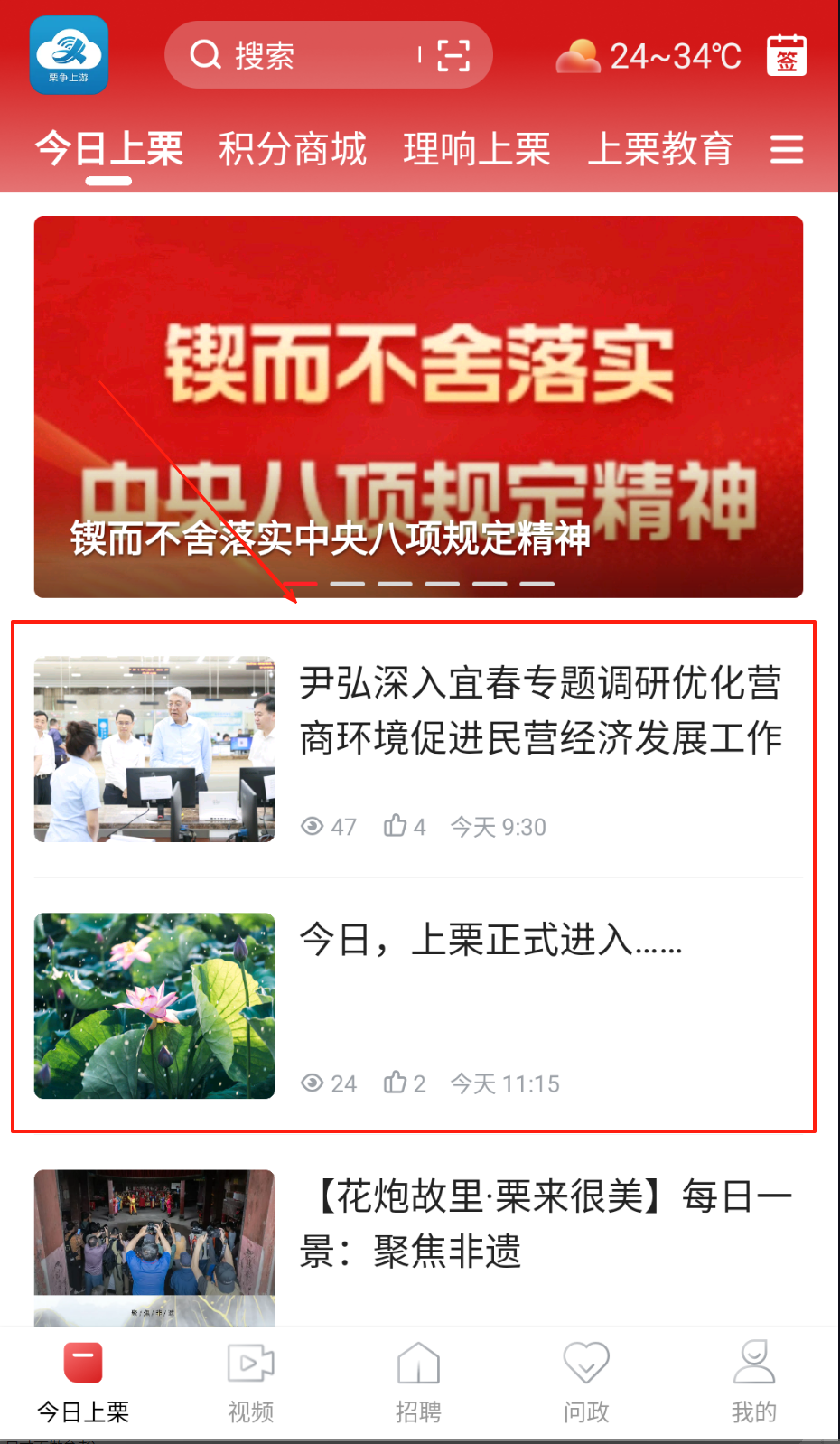Tap the scan code icon
The height and width of the screenshot is (1444, 840).
point(453,56)
